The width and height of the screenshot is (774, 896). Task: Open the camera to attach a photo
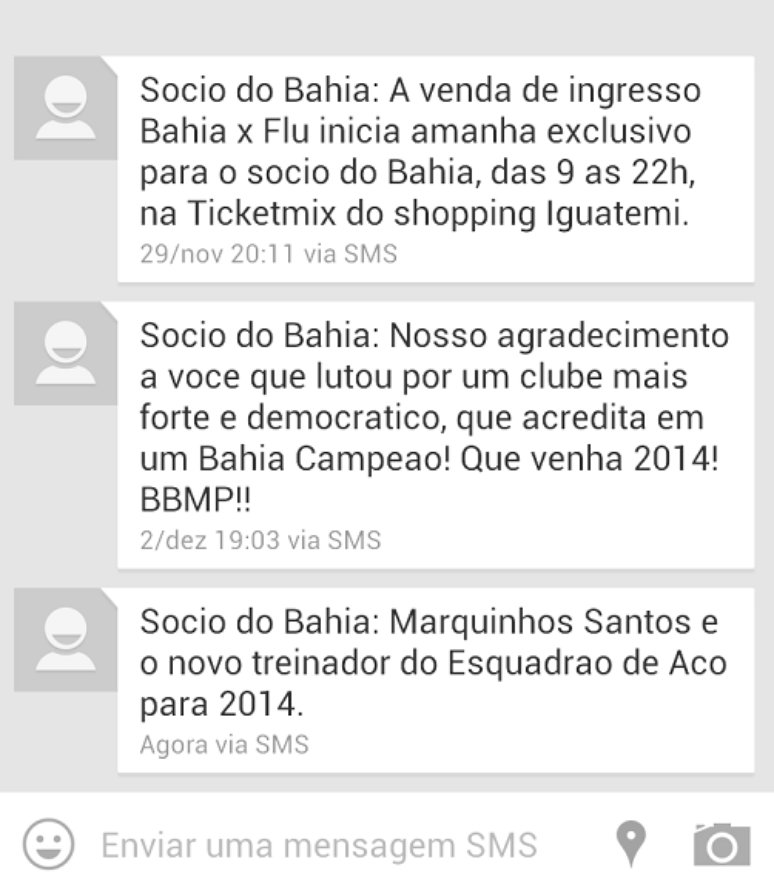click(x=721, y=845)
